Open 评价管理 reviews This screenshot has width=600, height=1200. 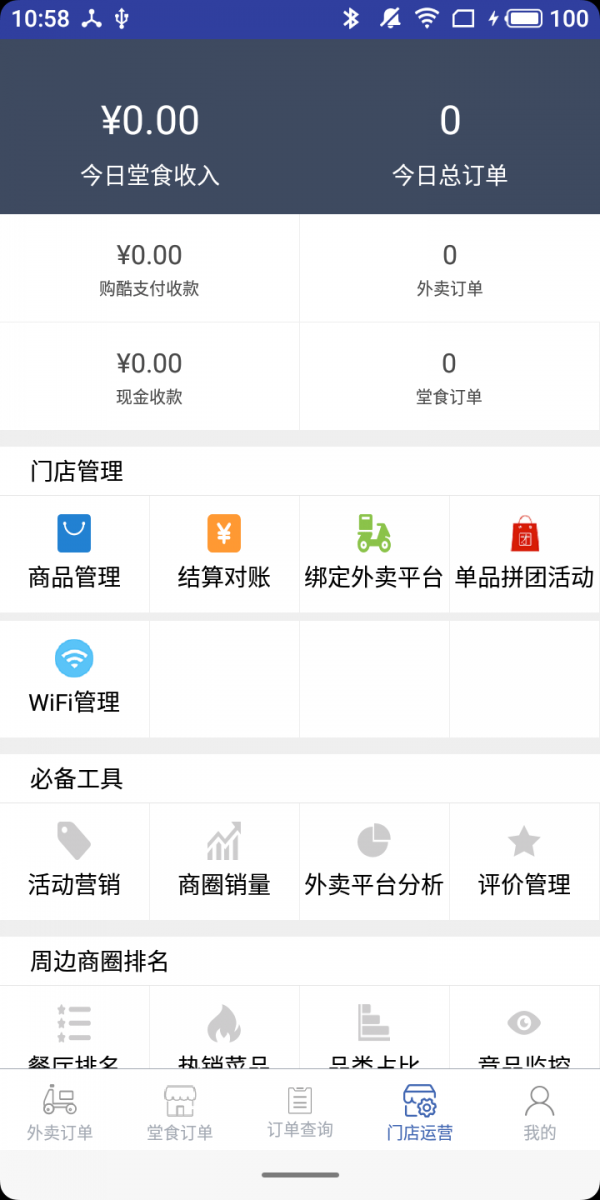524,861
